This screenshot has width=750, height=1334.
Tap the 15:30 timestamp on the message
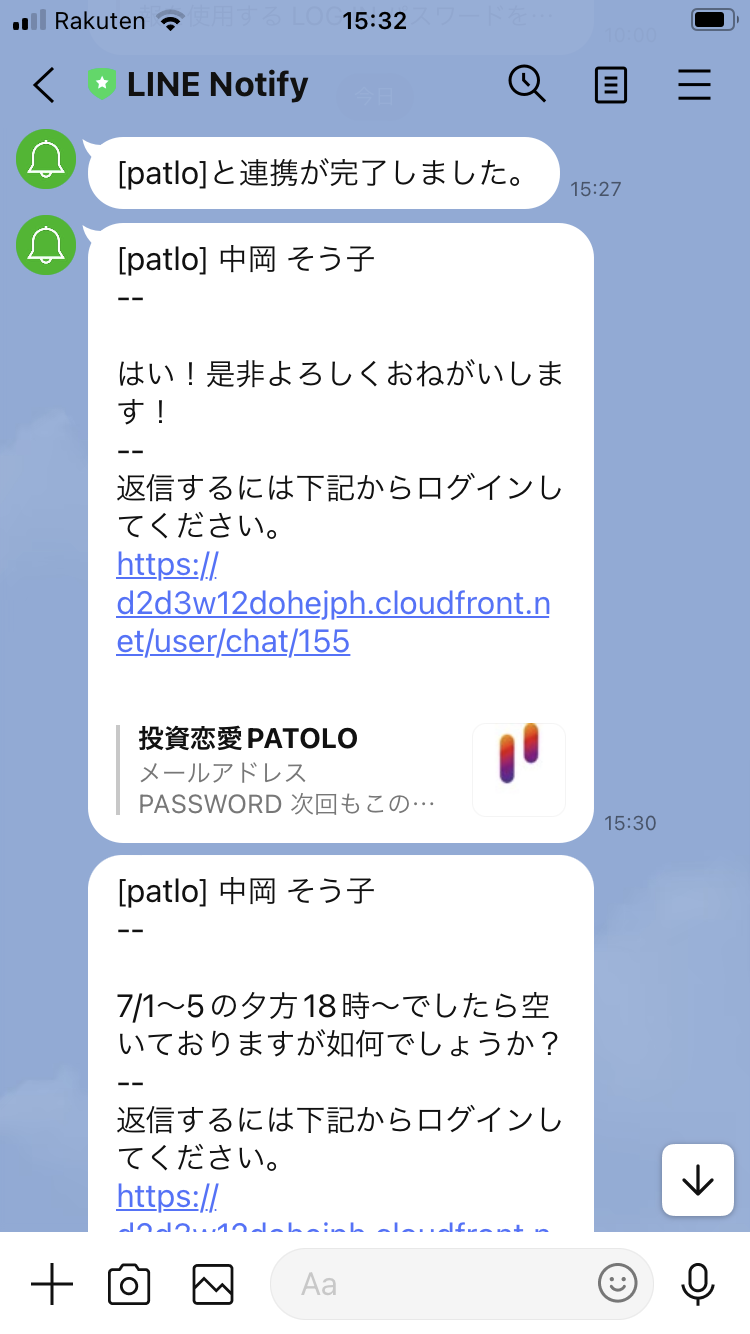click(630, 823)
